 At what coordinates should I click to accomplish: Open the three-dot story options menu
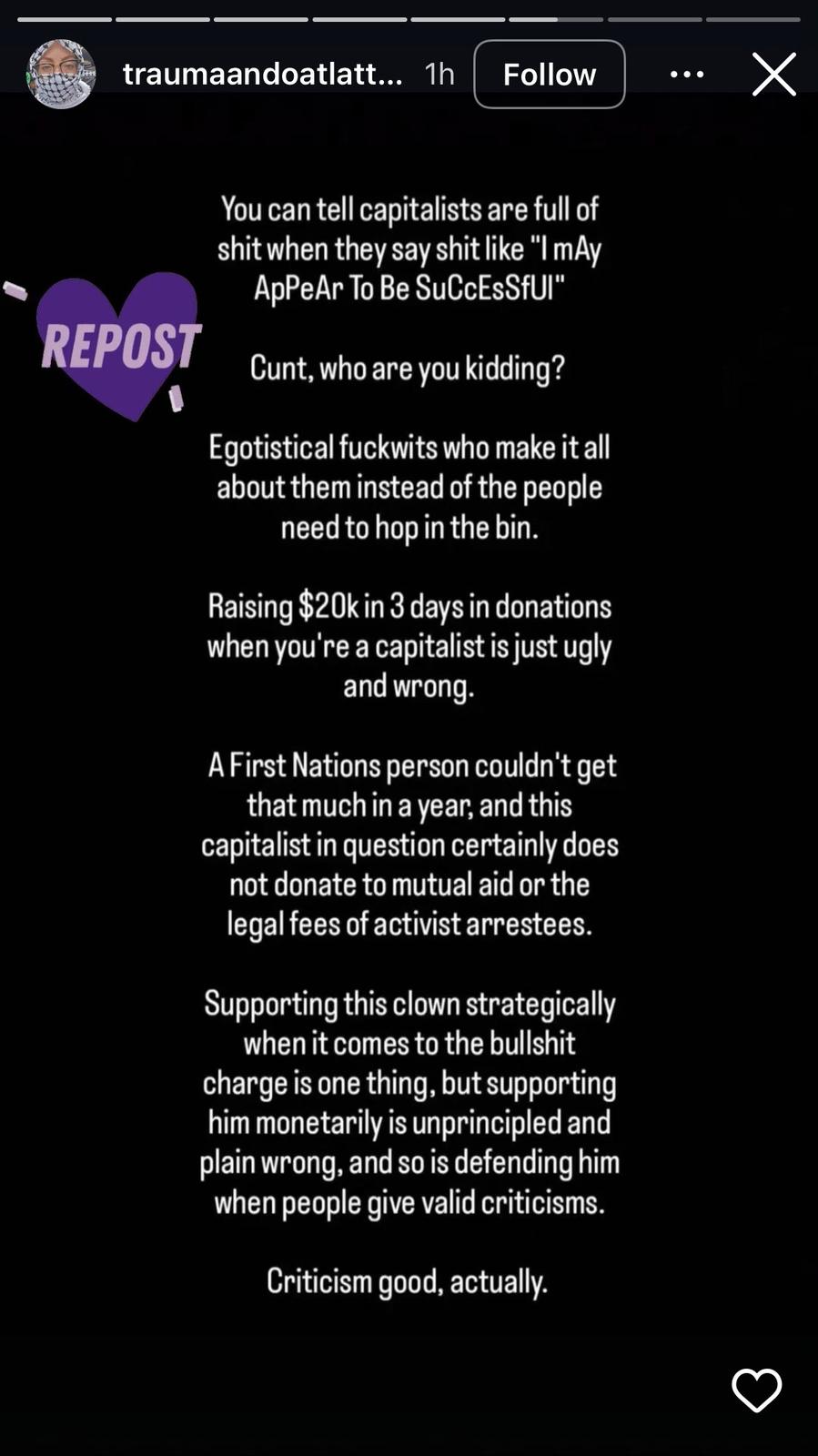tap(687, 74)
